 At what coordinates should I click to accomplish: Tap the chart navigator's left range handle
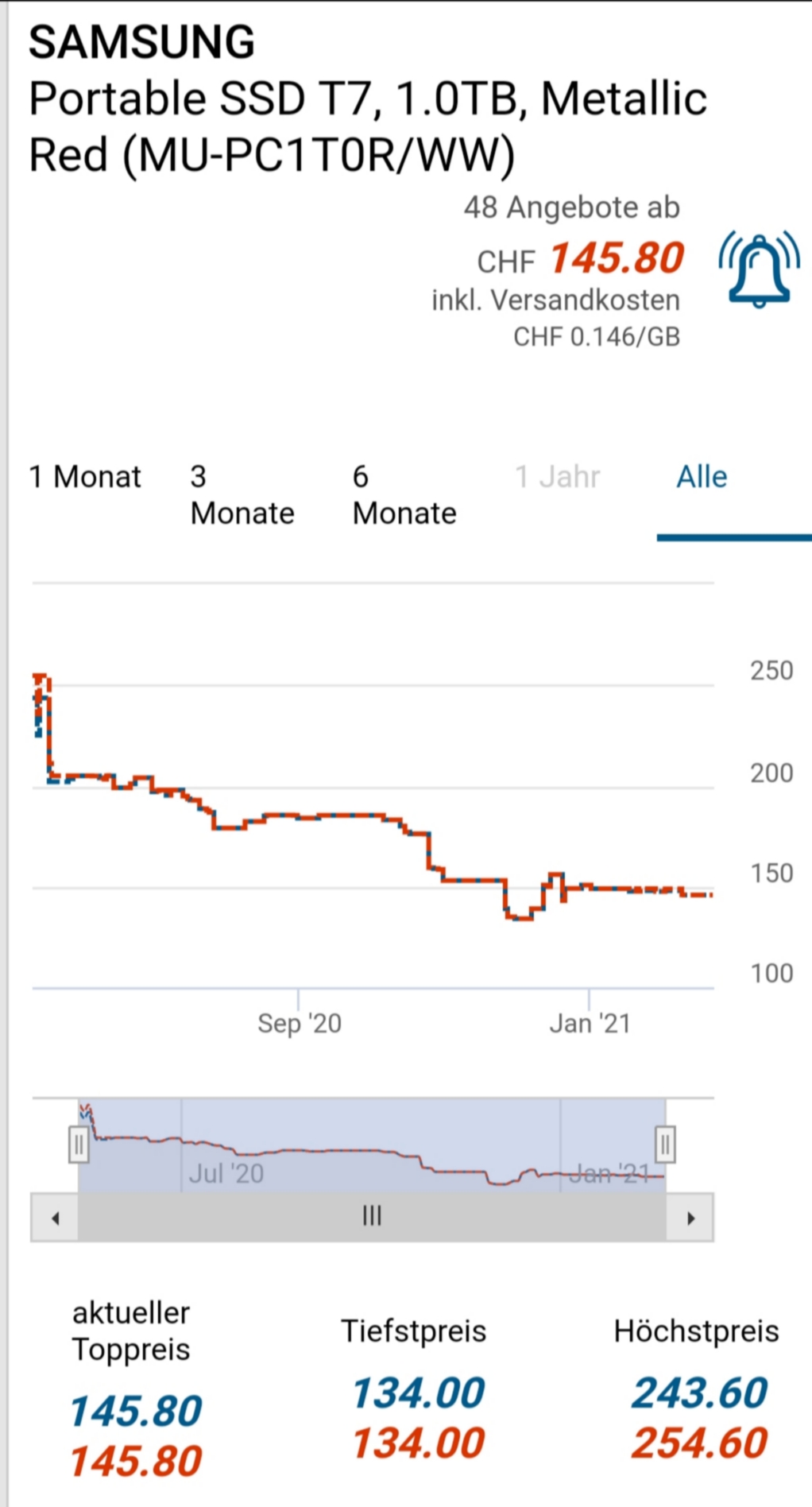79,1145
